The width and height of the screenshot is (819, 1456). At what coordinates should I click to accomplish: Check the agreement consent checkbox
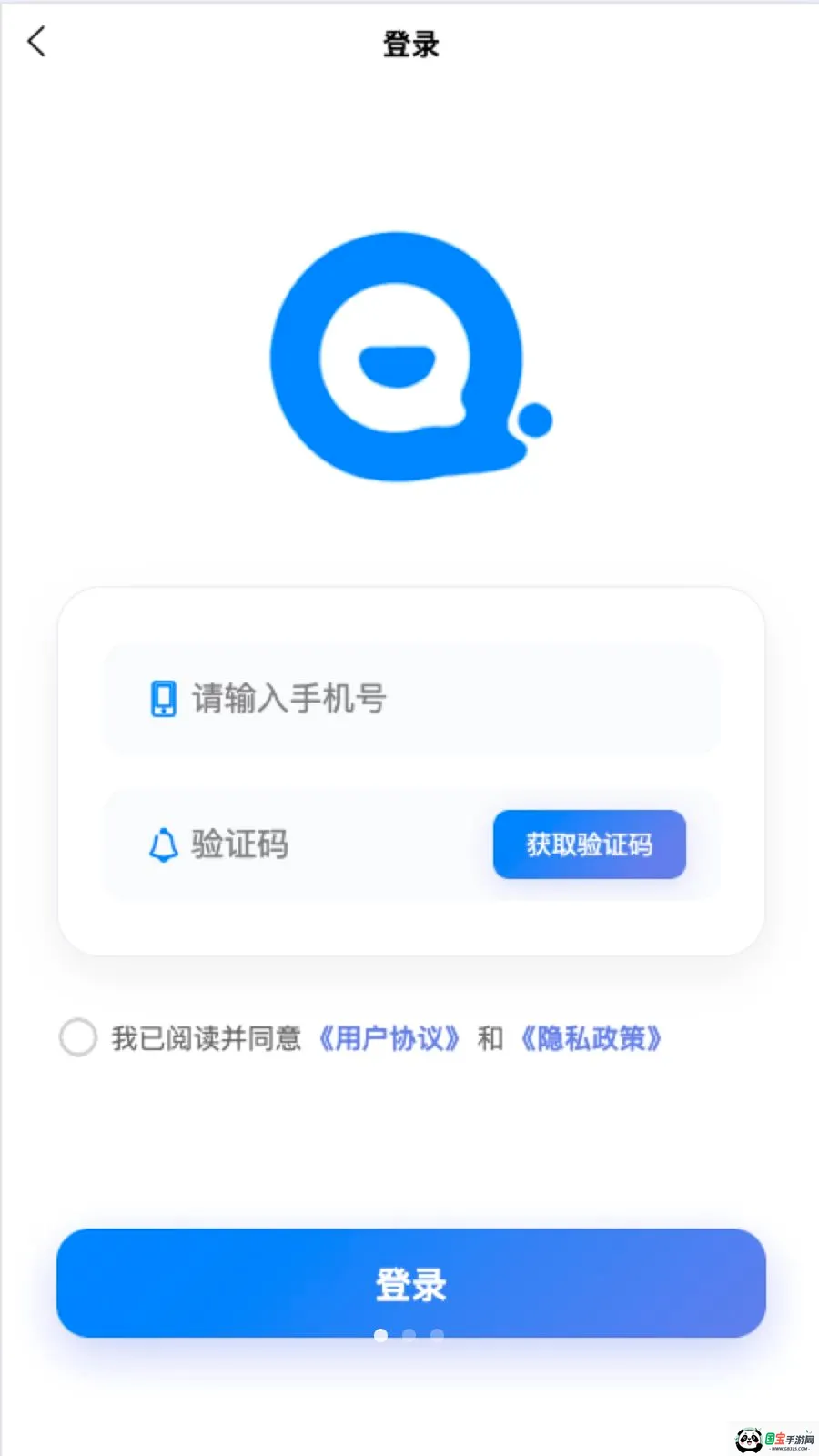pos(78,1037)
